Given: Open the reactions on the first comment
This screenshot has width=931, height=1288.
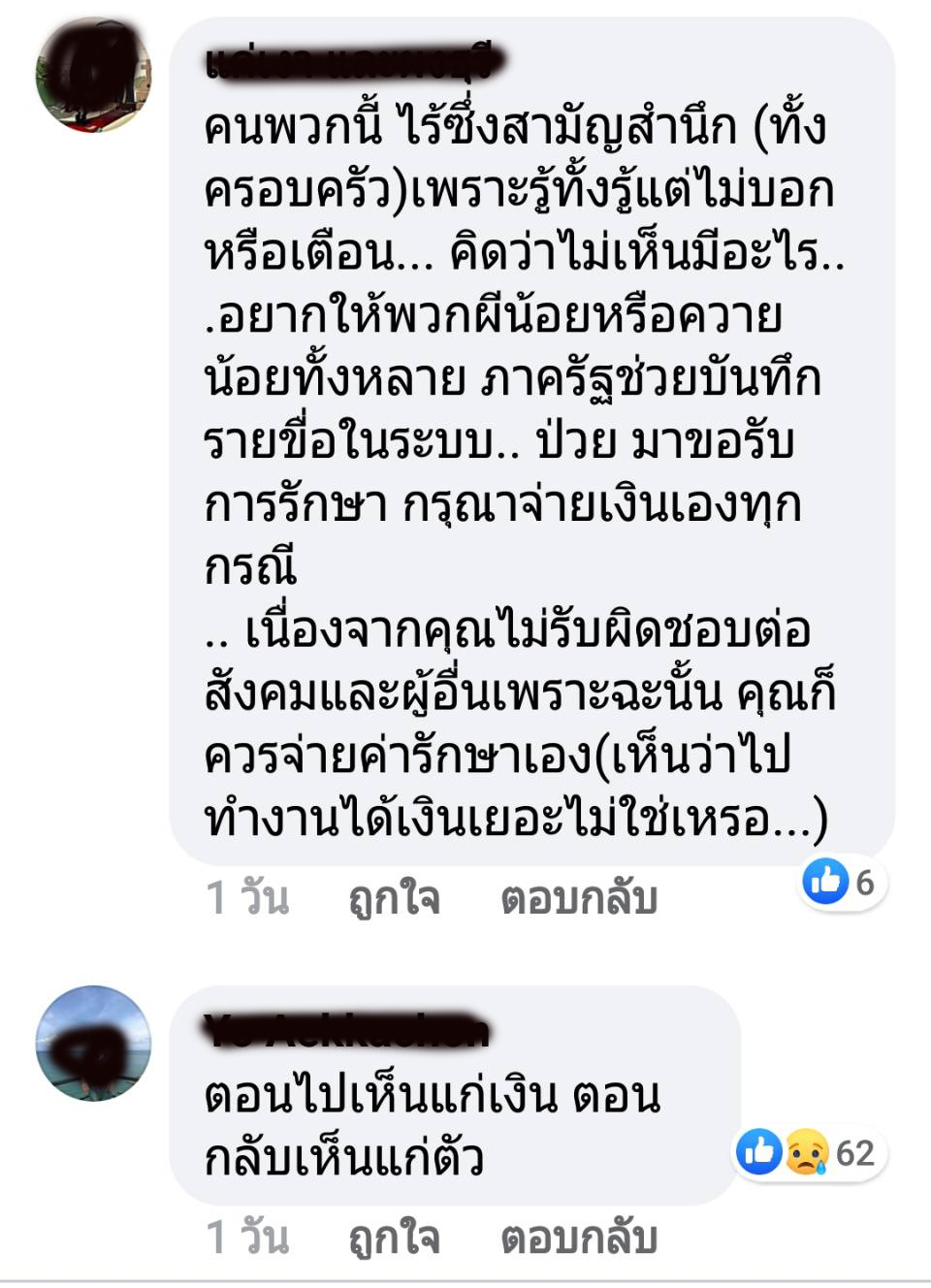Looking at the screenshot, I should [x=840, y=882].
